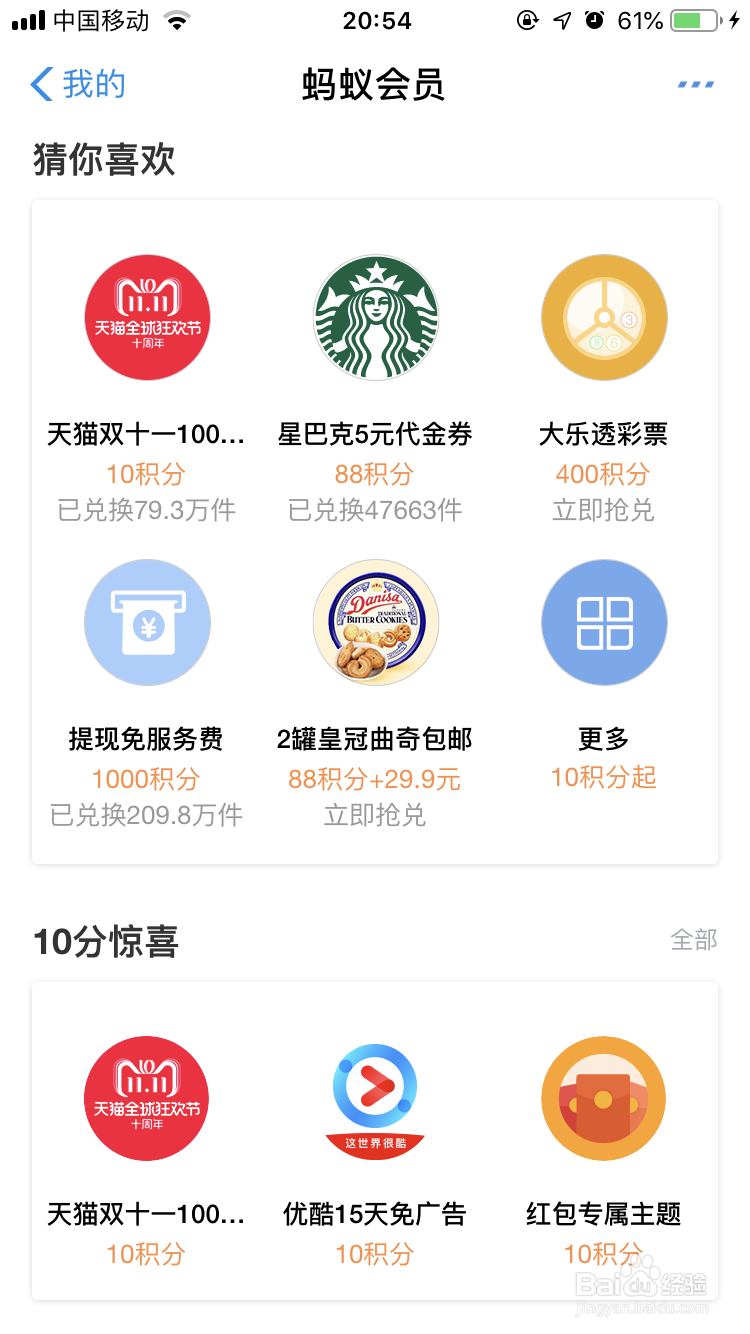View the 2罐皇冠曲奇包邮 deal

(x=376, y=623)
